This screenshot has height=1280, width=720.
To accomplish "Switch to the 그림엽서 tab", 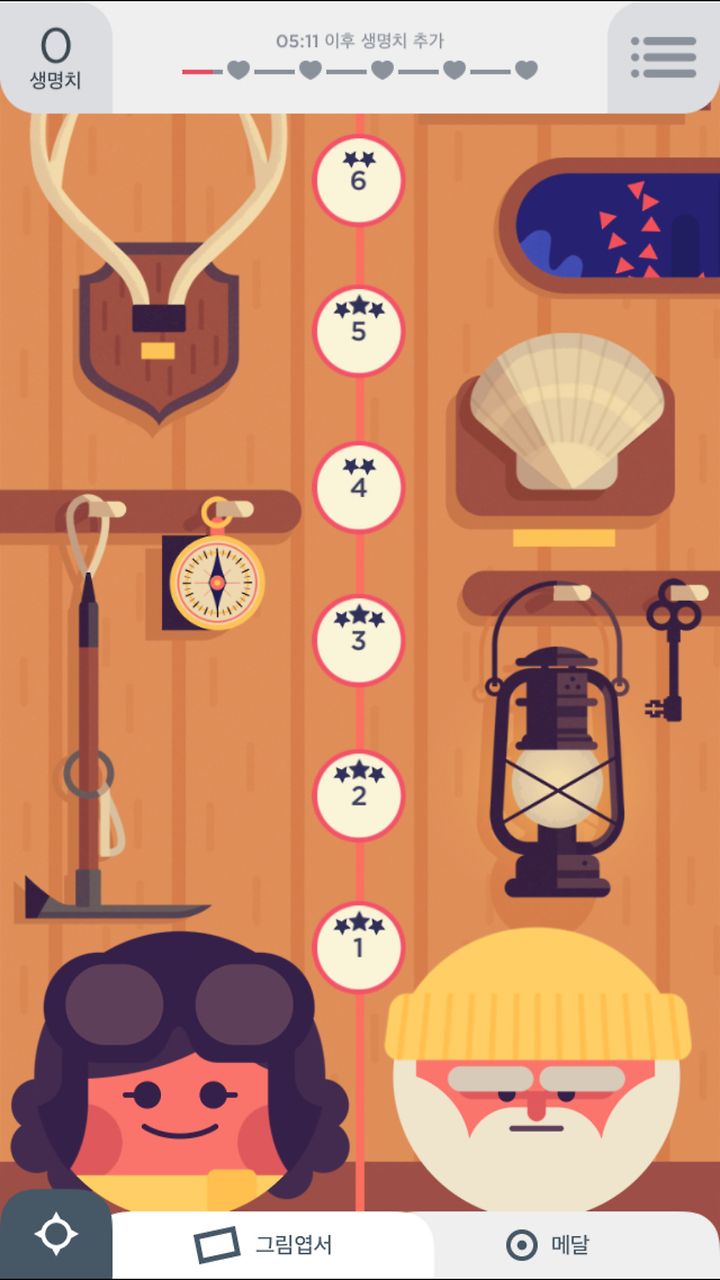I will (x=265, y=1245).
